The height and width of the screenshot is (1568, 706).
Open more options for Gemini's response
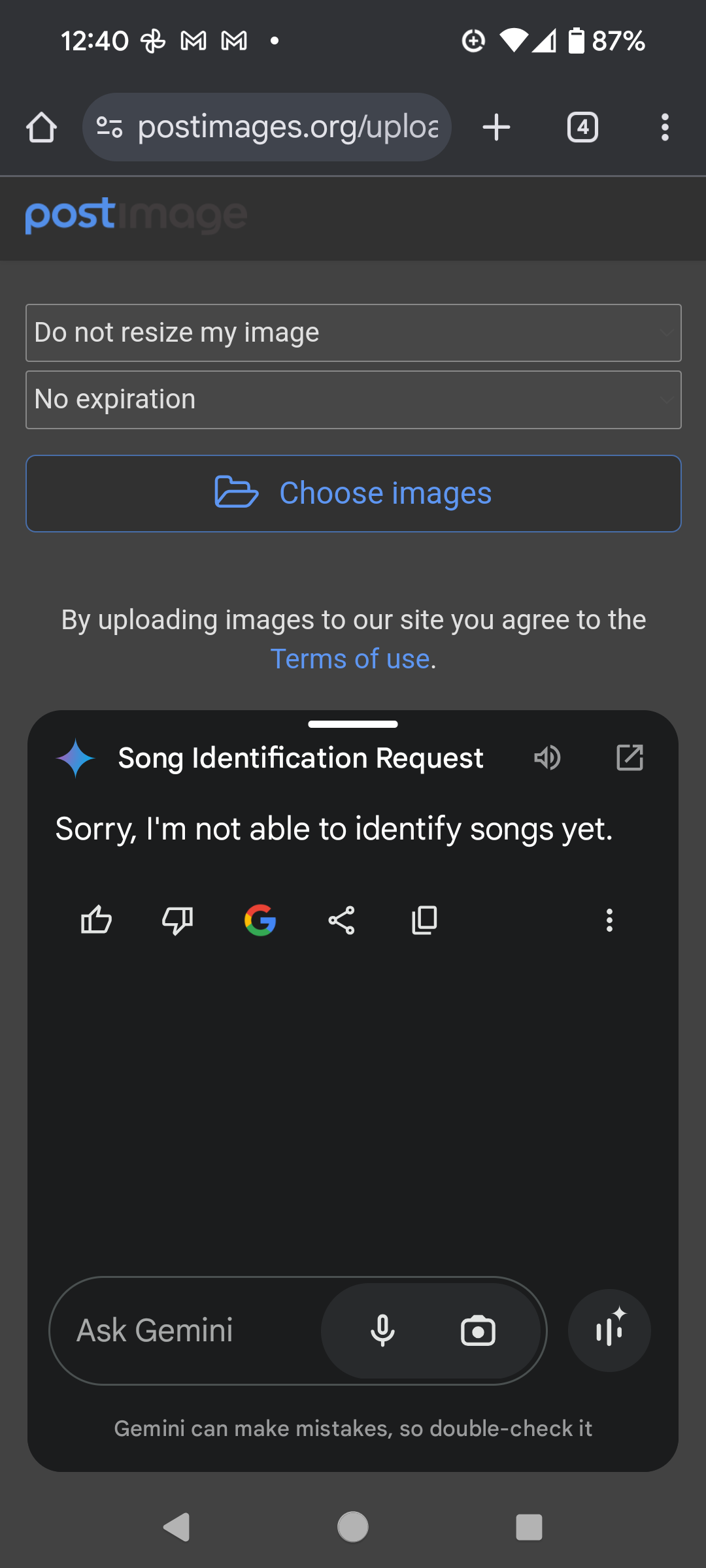click(x=609, y=921)
